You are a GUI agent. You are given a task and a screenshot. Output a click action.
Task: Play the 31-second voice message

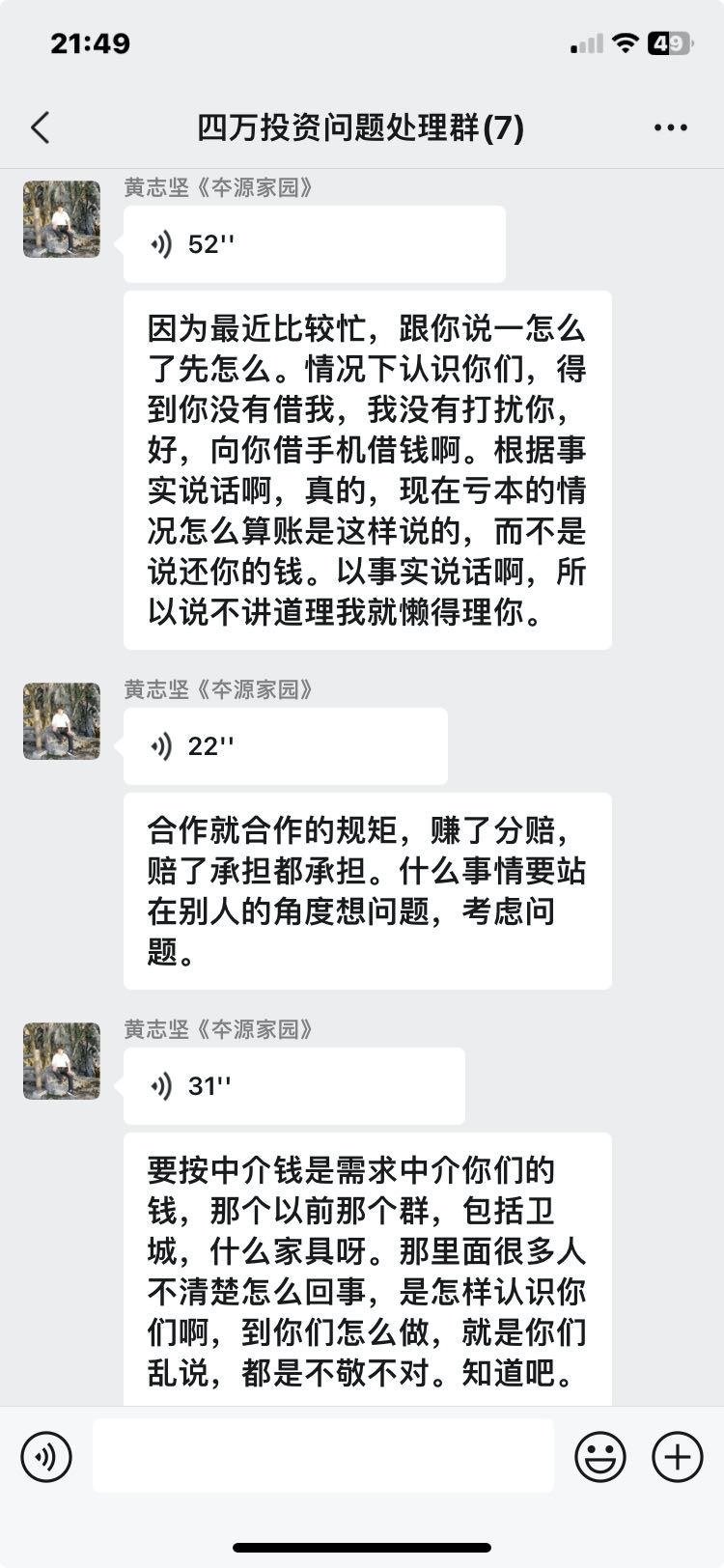(x=294, y=1086)
